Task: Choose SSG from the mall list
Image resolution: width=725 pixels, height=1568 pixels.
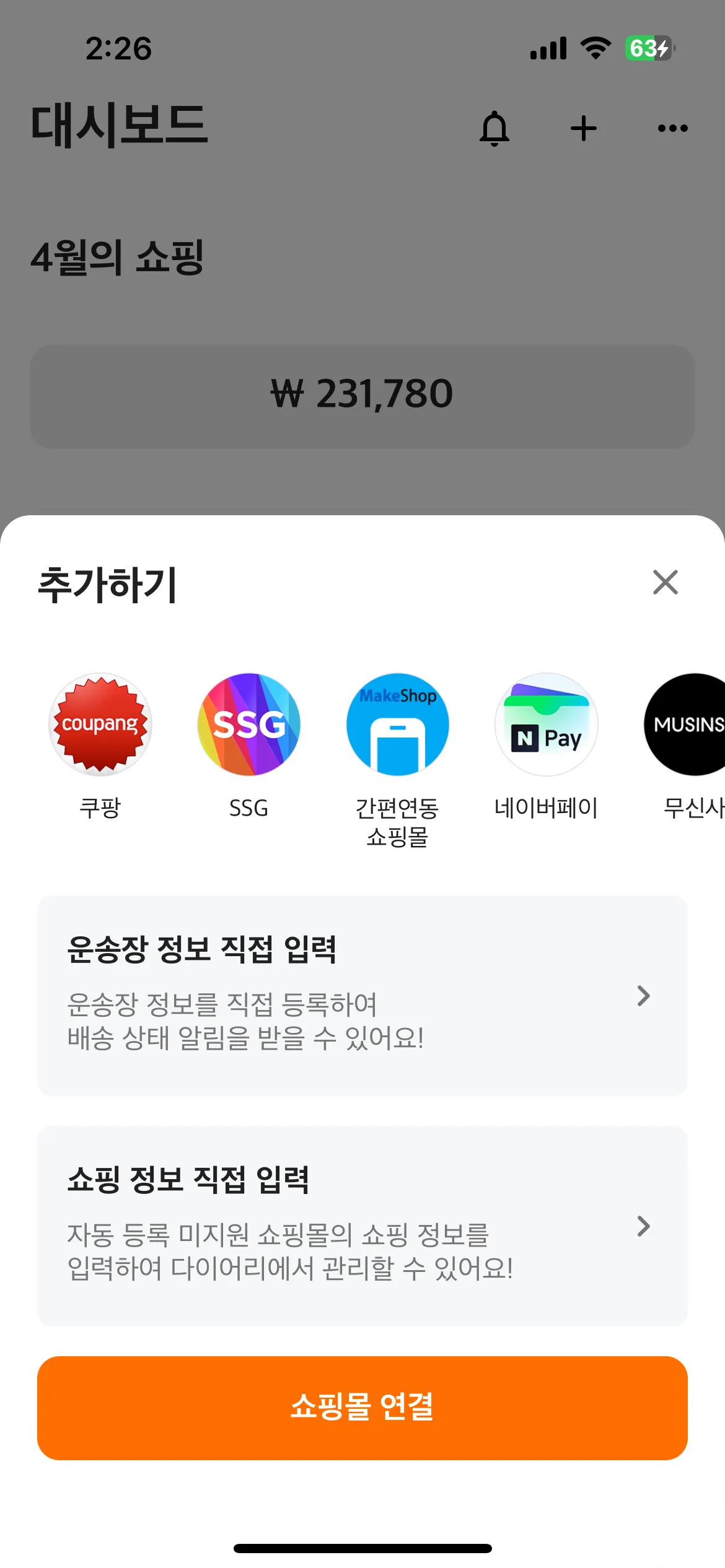Action: pyautogui.click(x=249, y=725)
